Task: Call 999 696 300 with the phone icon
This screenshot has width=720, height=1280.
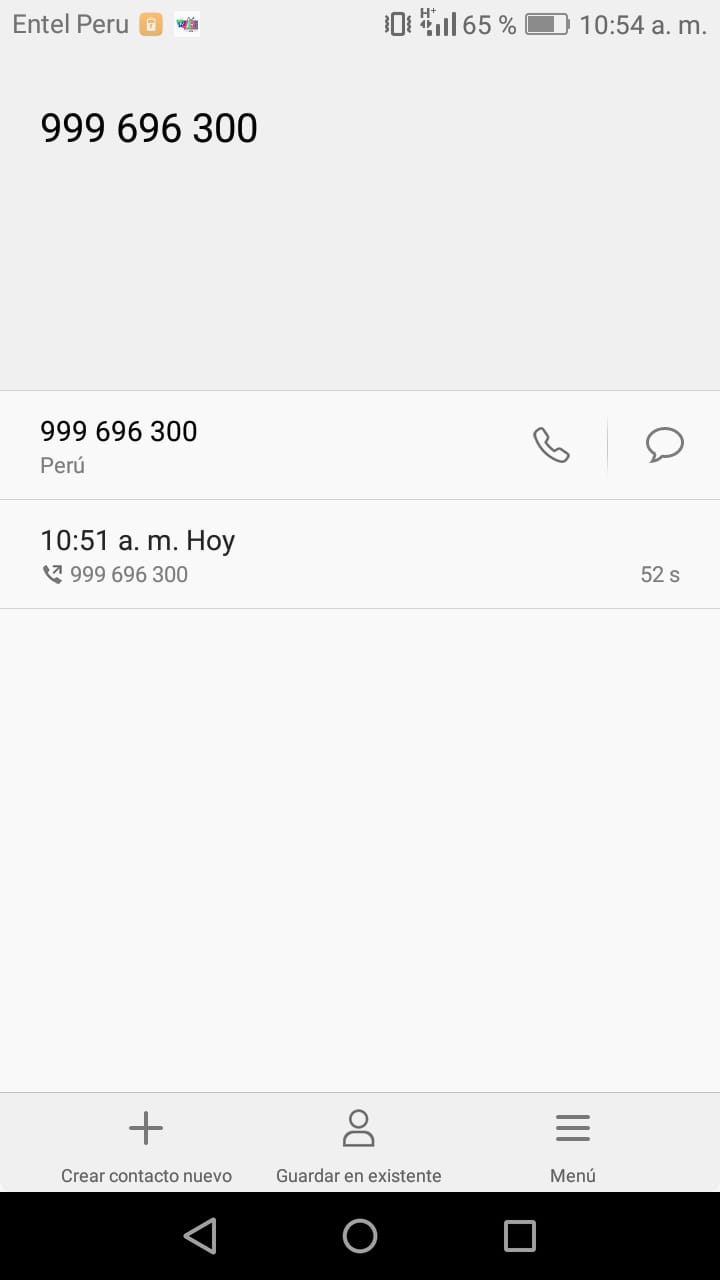Action: point(551,445)
